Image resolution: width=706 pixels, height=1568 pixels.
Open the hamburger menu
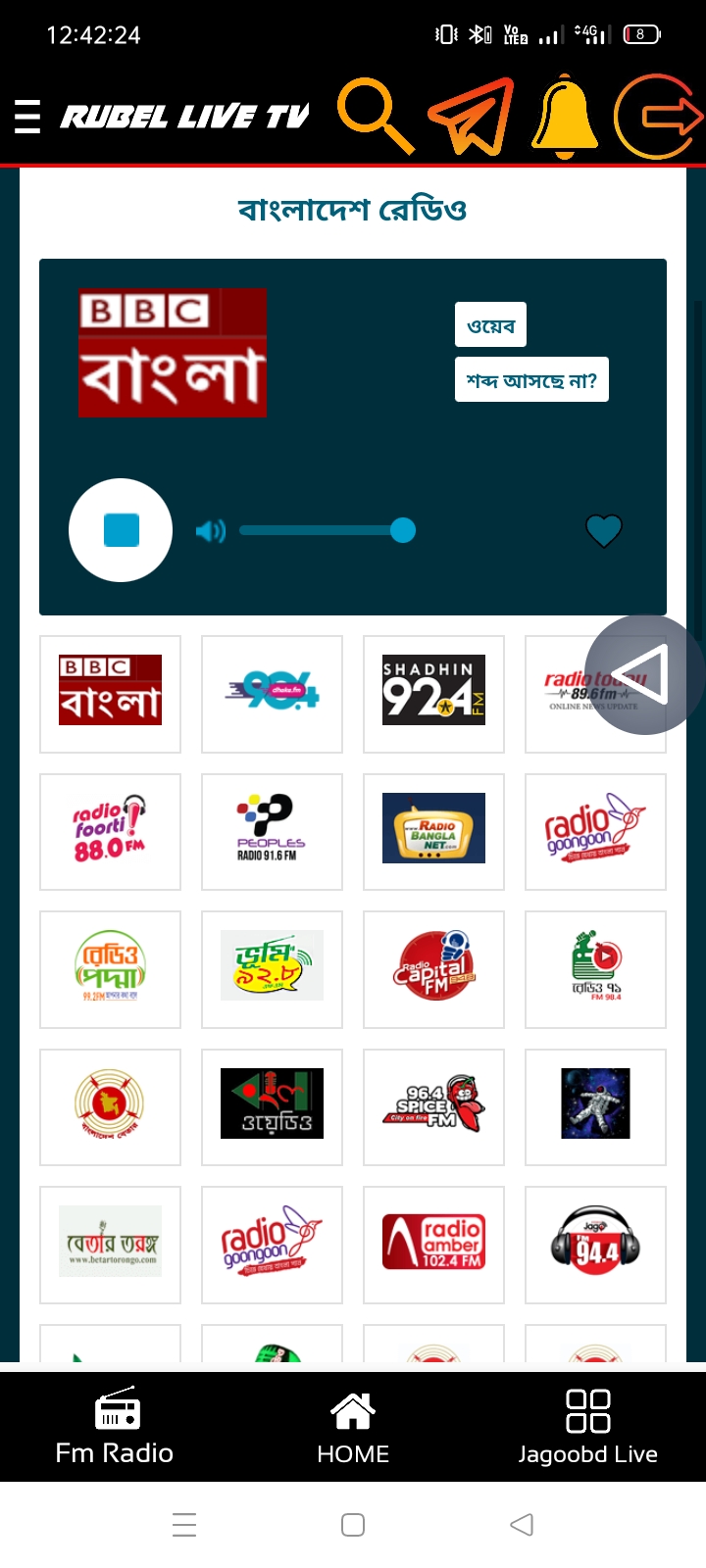click(27, 116)
